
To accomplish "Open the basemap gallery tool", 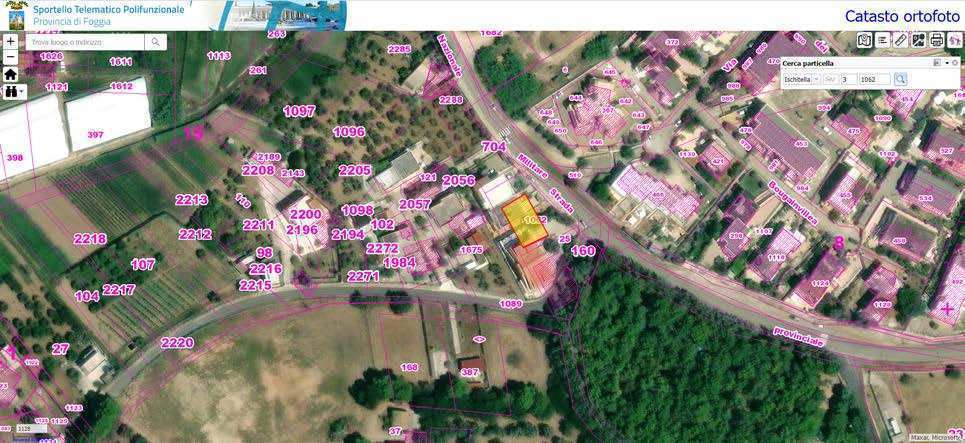I will [x=864, y=40].
